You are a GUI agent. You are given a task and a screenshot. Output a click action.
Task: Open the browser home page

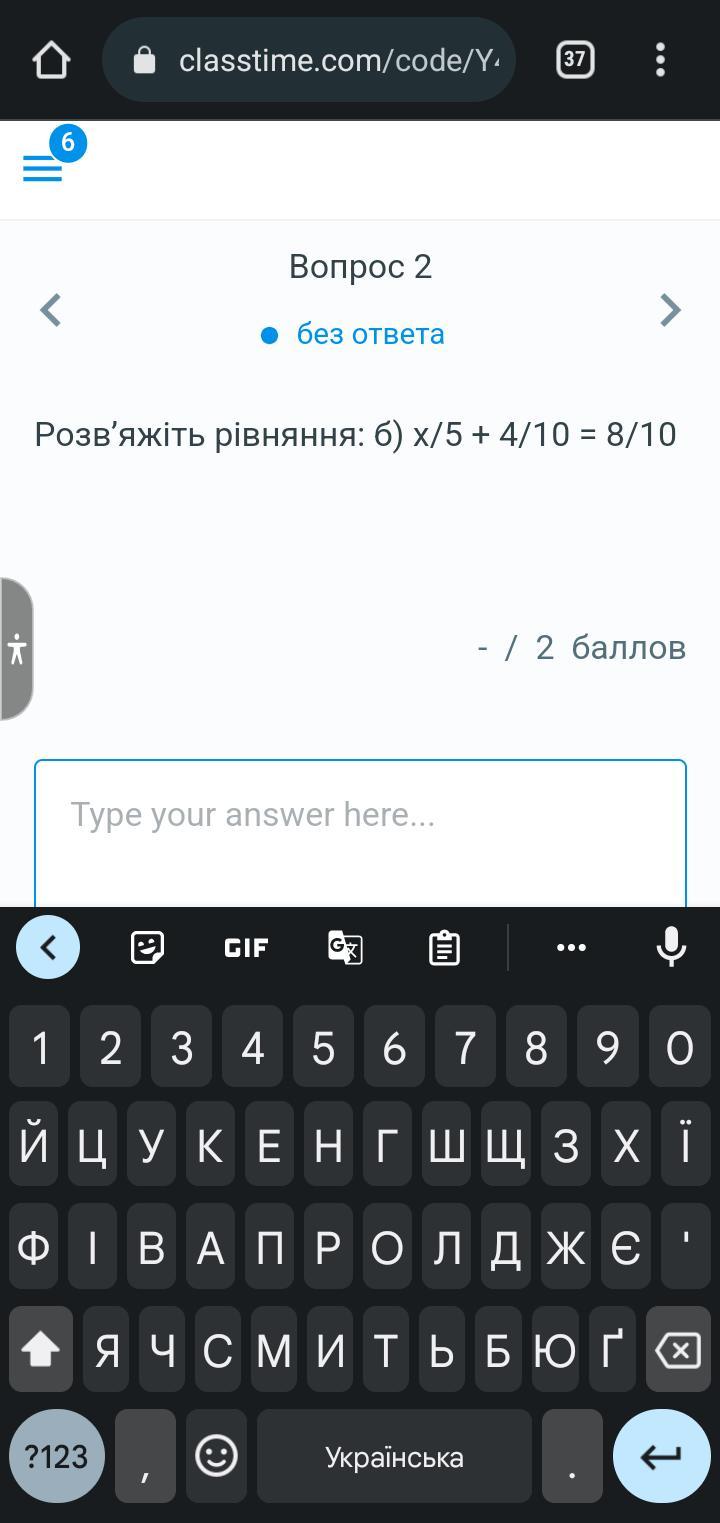pyautogui.click(x=51, y=60)
